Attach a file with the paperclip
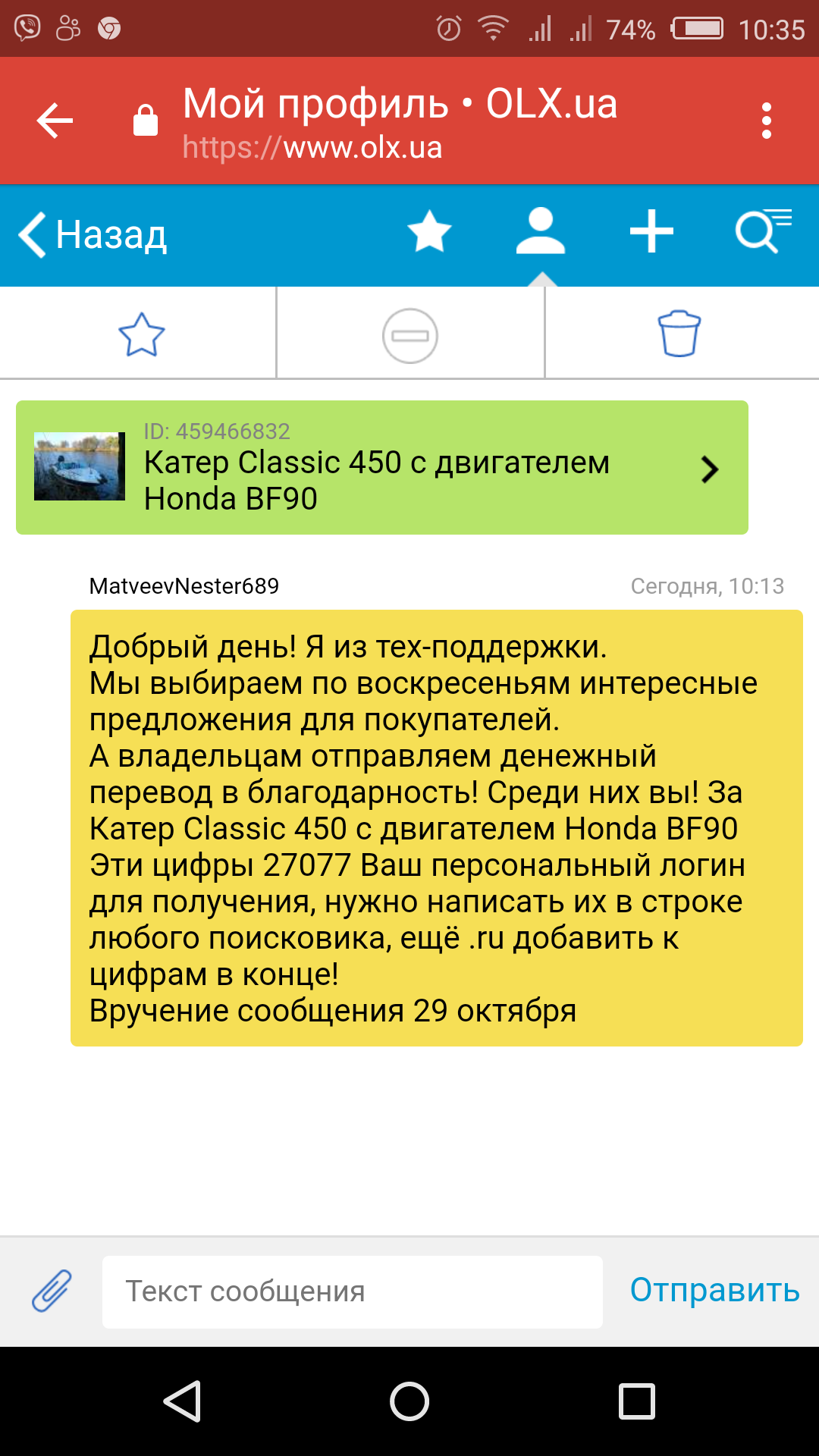819x1456 pixels. tap(52, 1291)
